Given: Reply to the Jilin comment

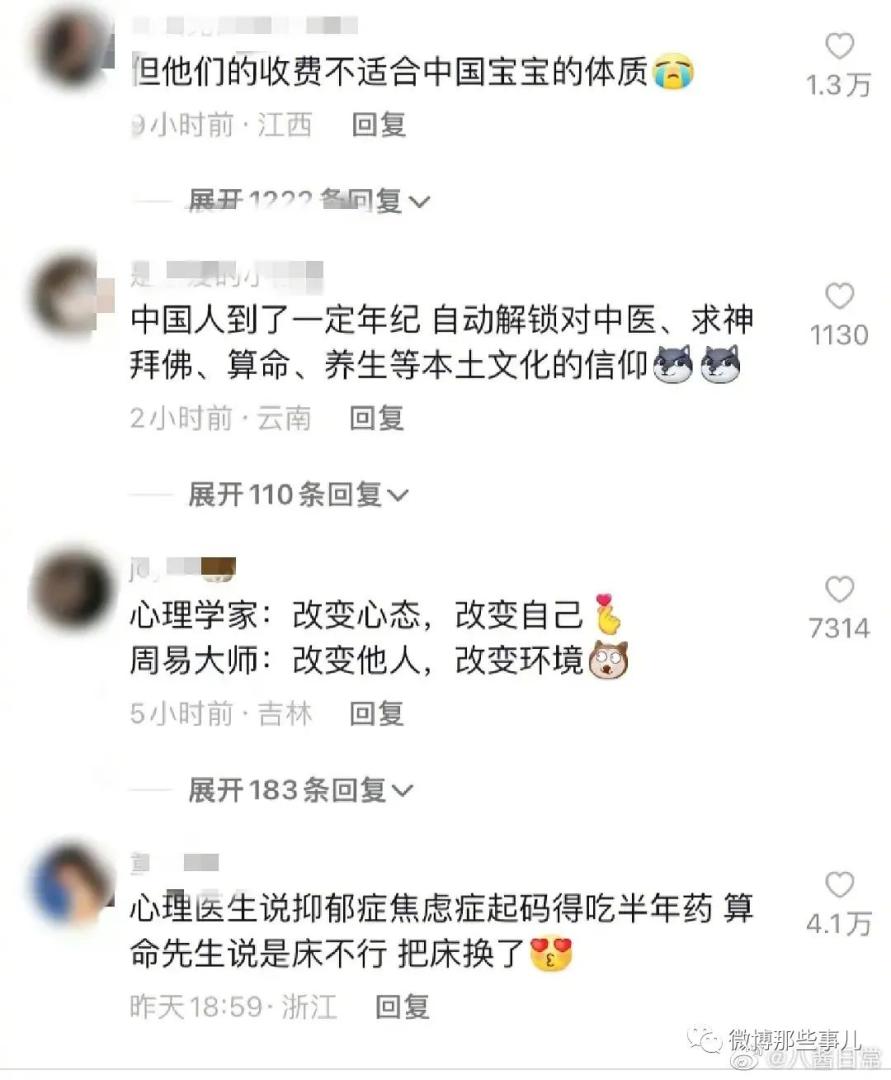Looking at the screenshot, I should [x=376, y=713].
